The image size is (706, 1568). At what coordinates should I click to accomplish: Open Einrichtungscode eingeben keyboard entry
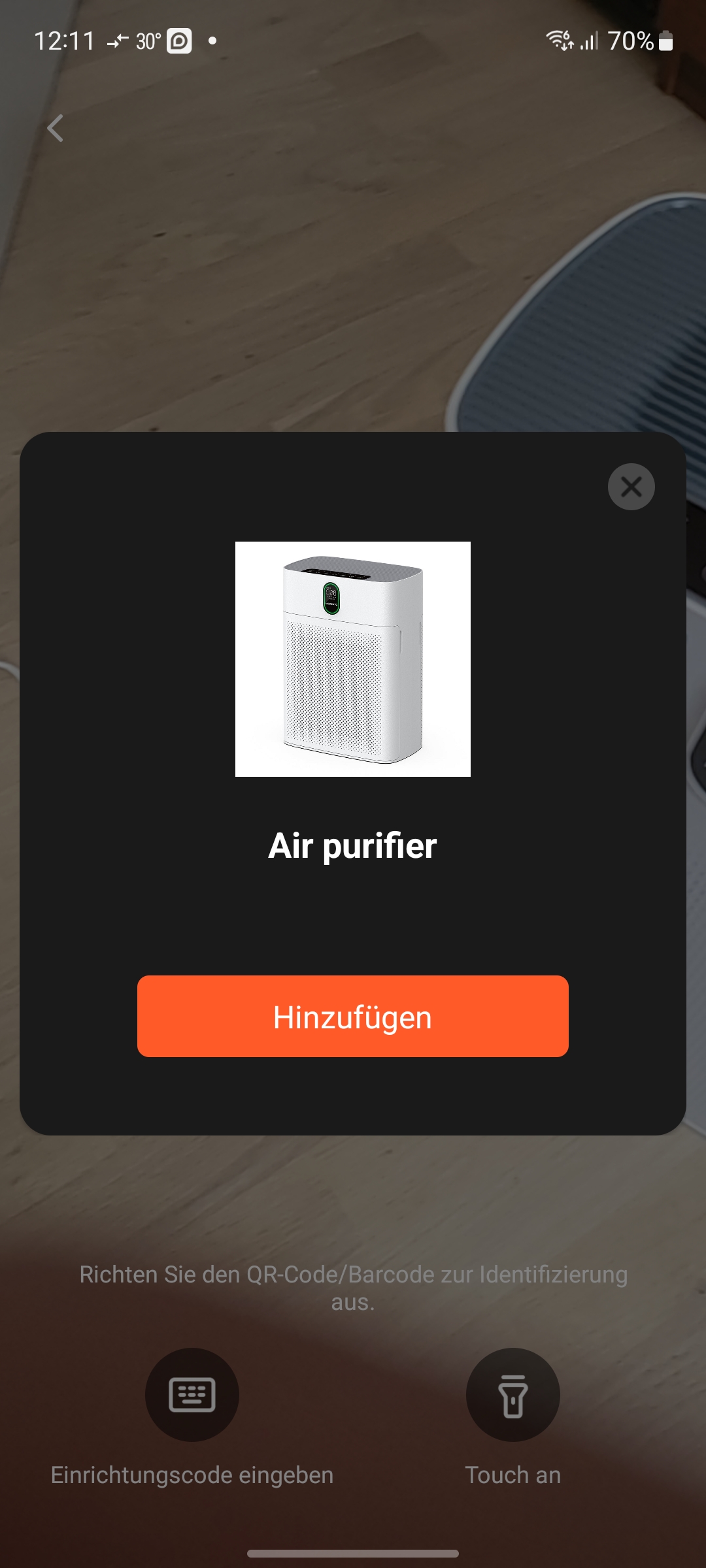192,1395
